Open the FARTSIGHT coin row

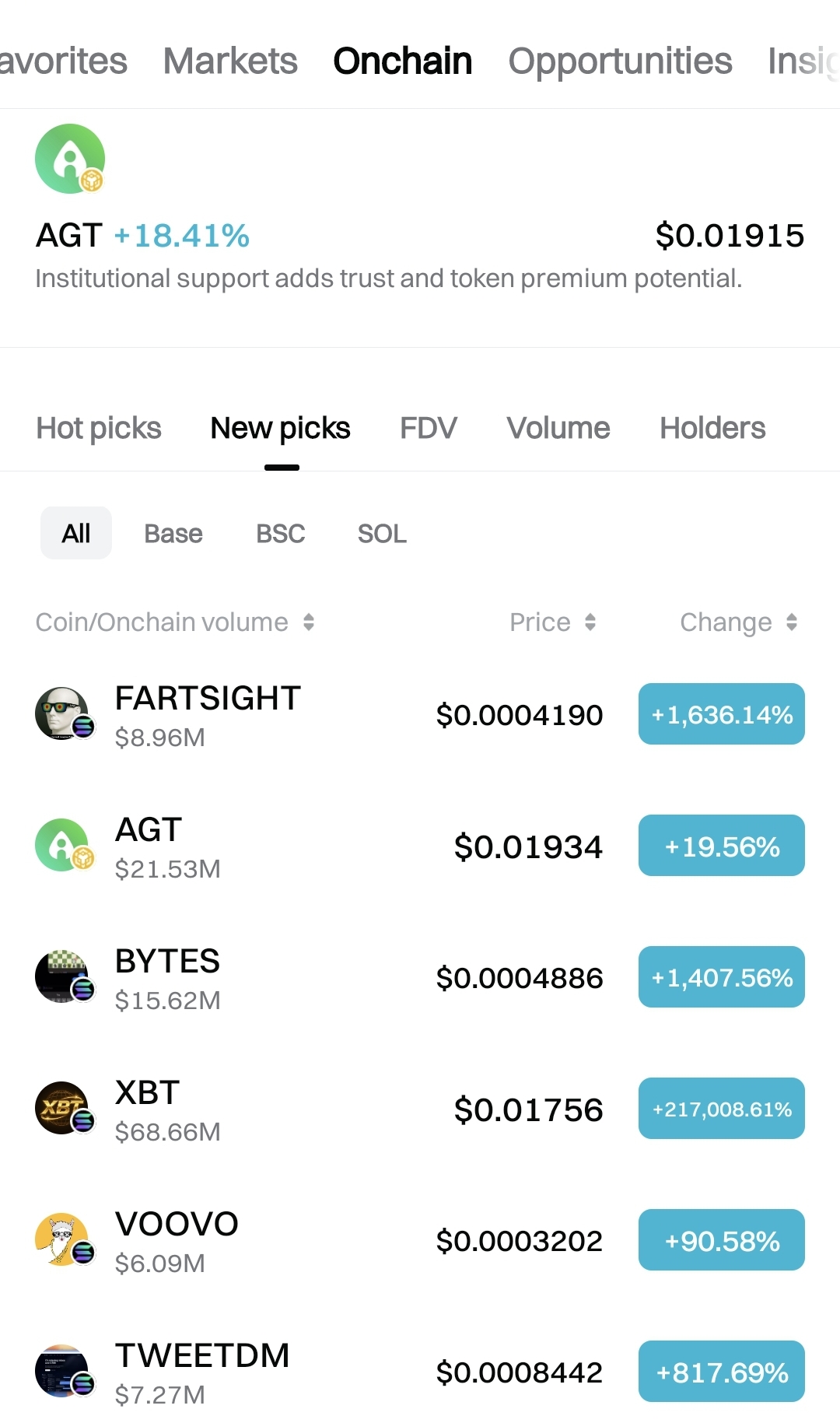pos(420,714)
